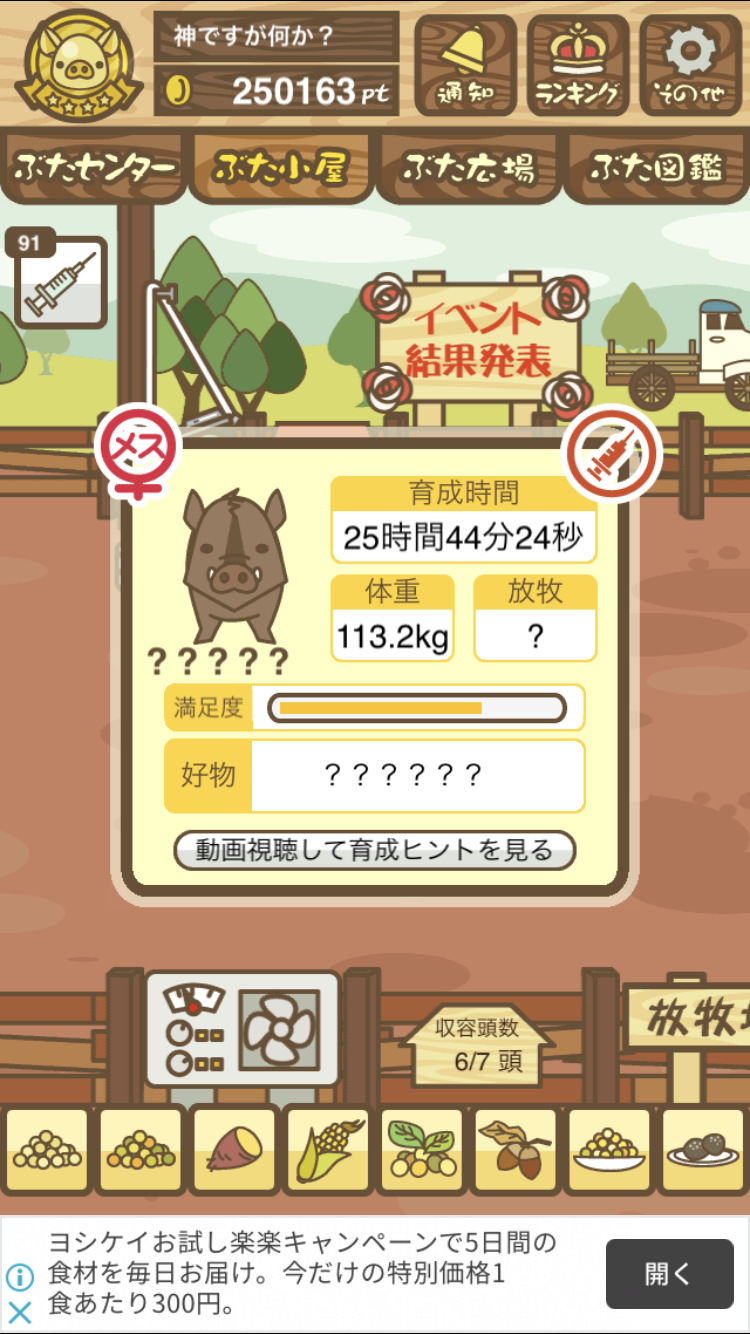Open the ランキング crown button

pyautogui.click(x=577, y=65)
